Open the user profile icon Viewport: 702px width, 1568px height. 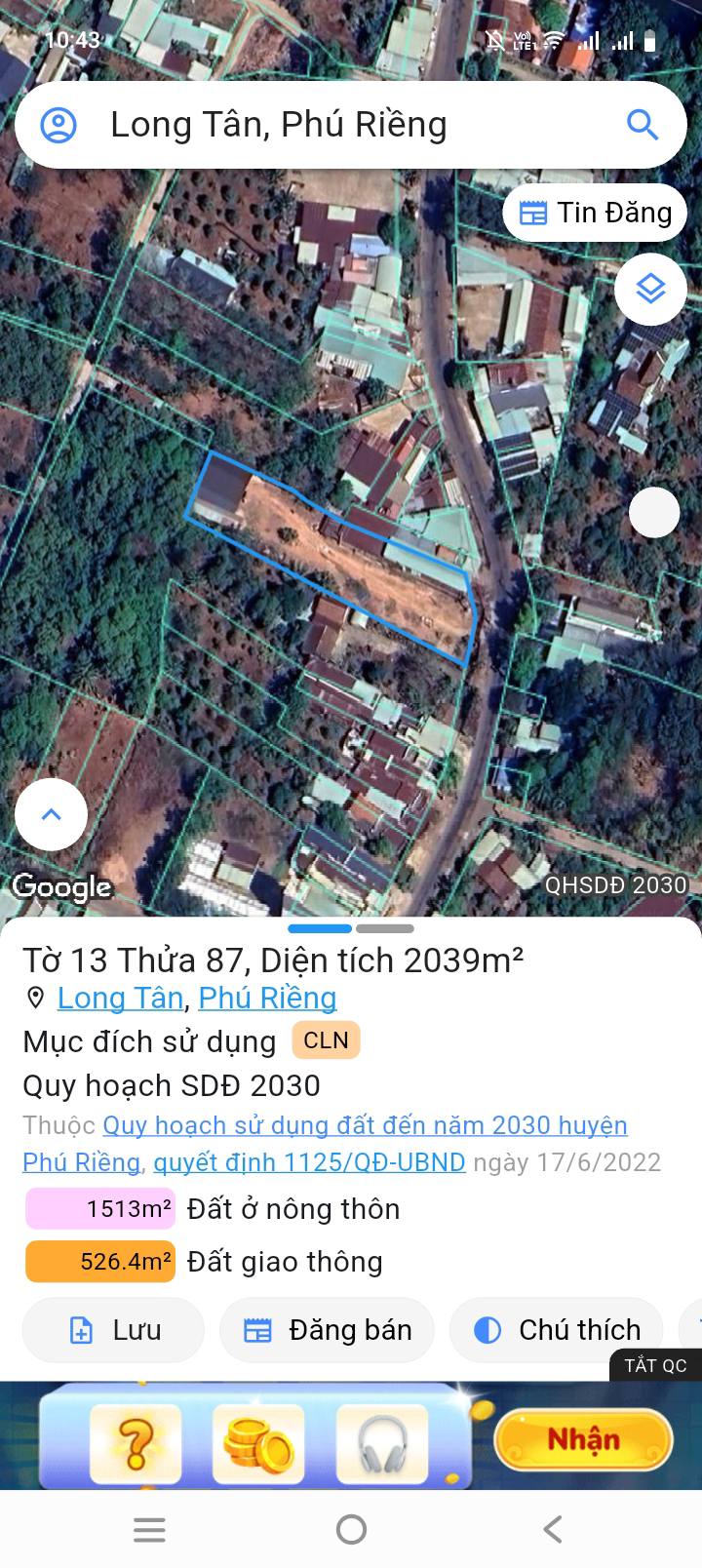(58, 125)
